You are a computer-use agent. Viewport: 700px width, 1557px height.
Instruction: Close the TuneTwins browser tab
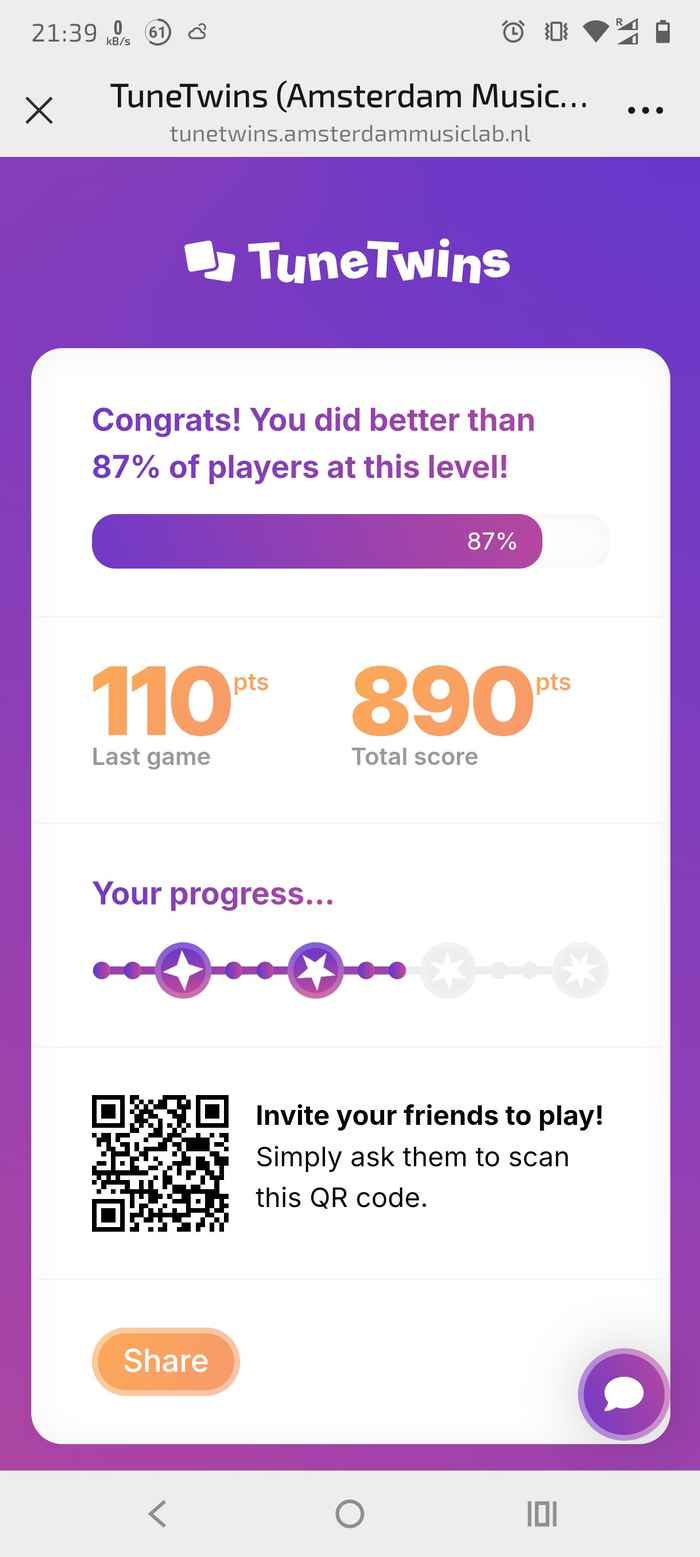(x=39, y=110)
